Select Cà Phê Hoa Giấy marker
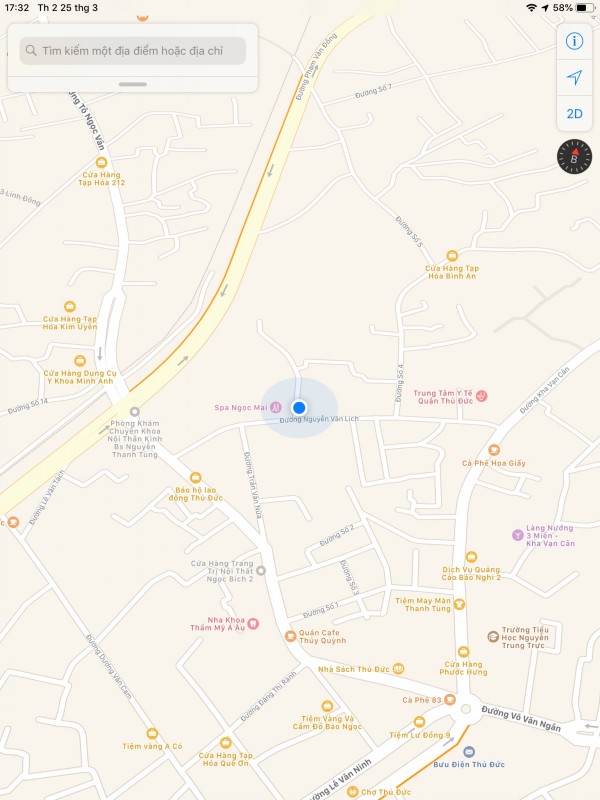The image size is (600, 800). [x=494, y=450]
